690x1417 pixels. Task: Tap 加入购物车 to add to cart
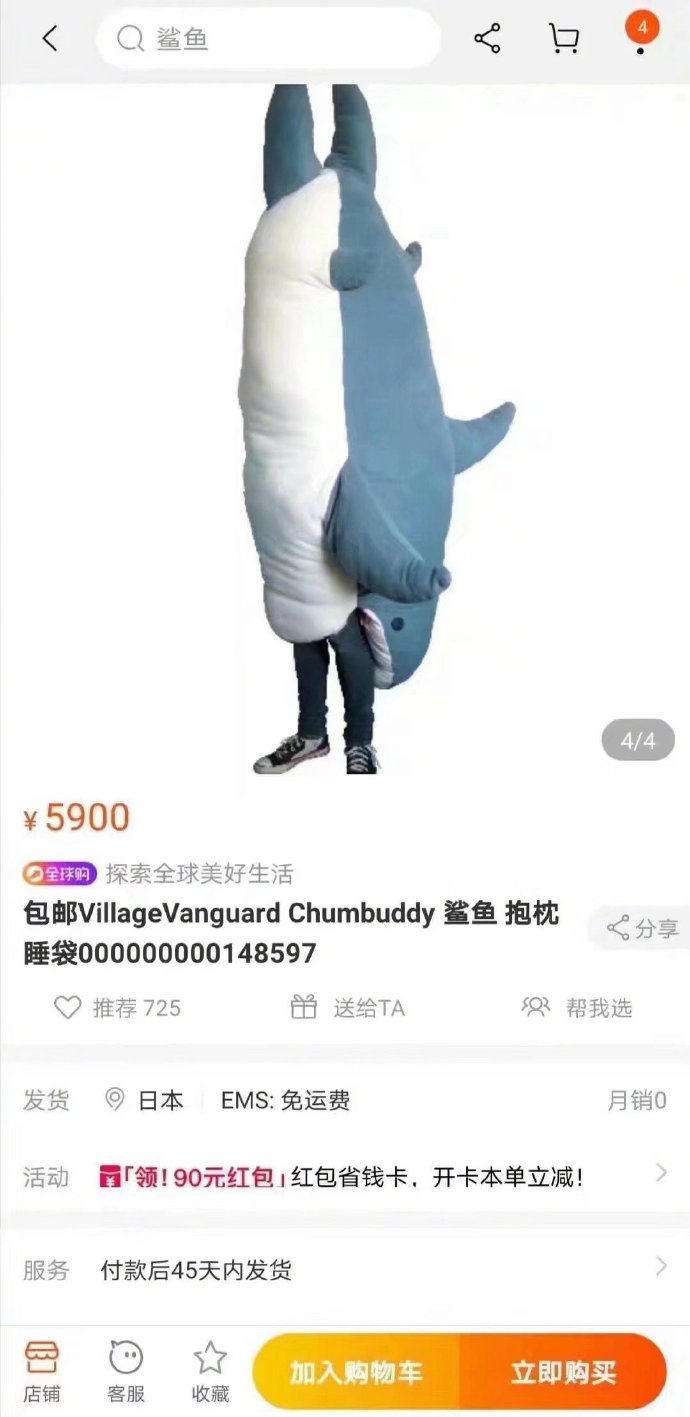click(356, 1372)
